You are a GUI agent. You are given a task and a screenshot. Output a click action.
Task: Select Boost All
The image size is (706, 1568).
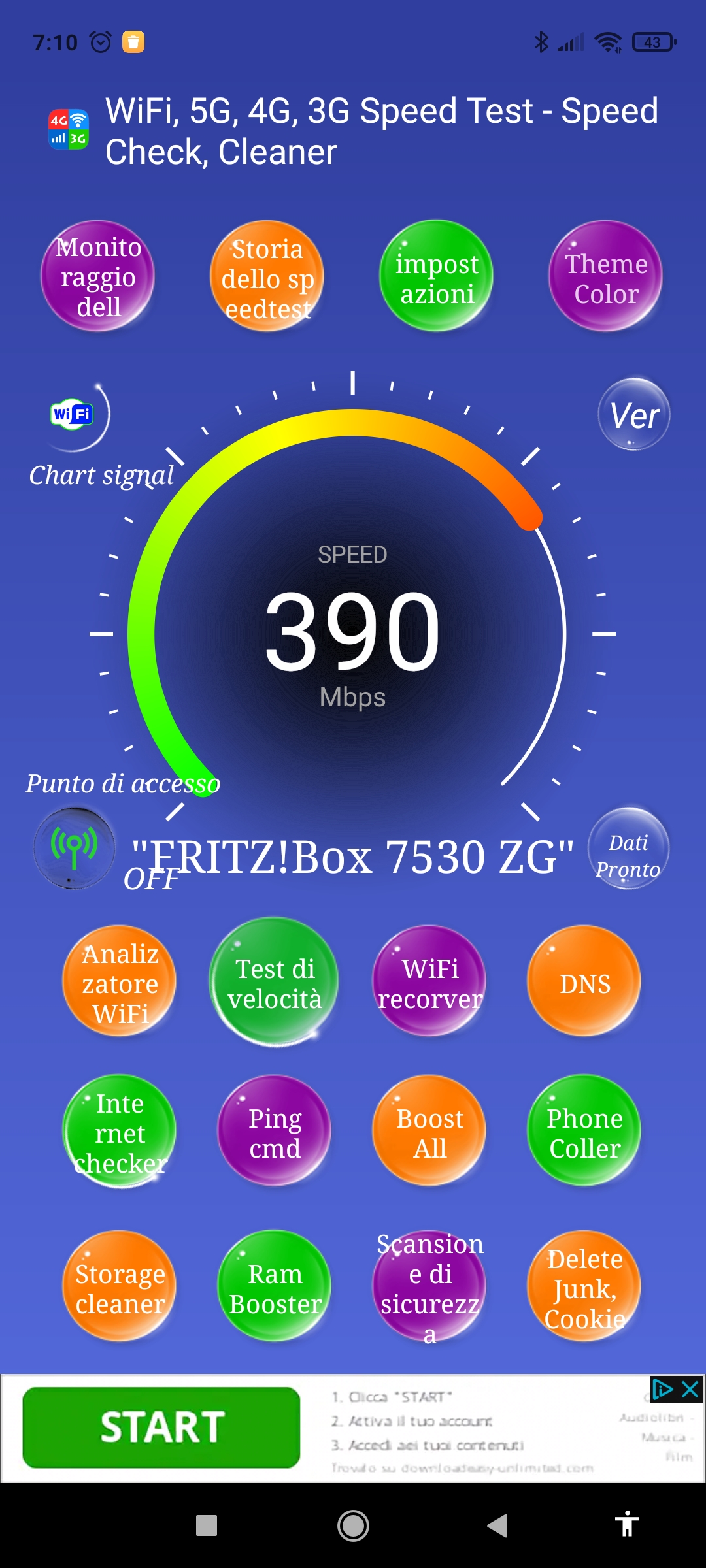(429, 1131)
